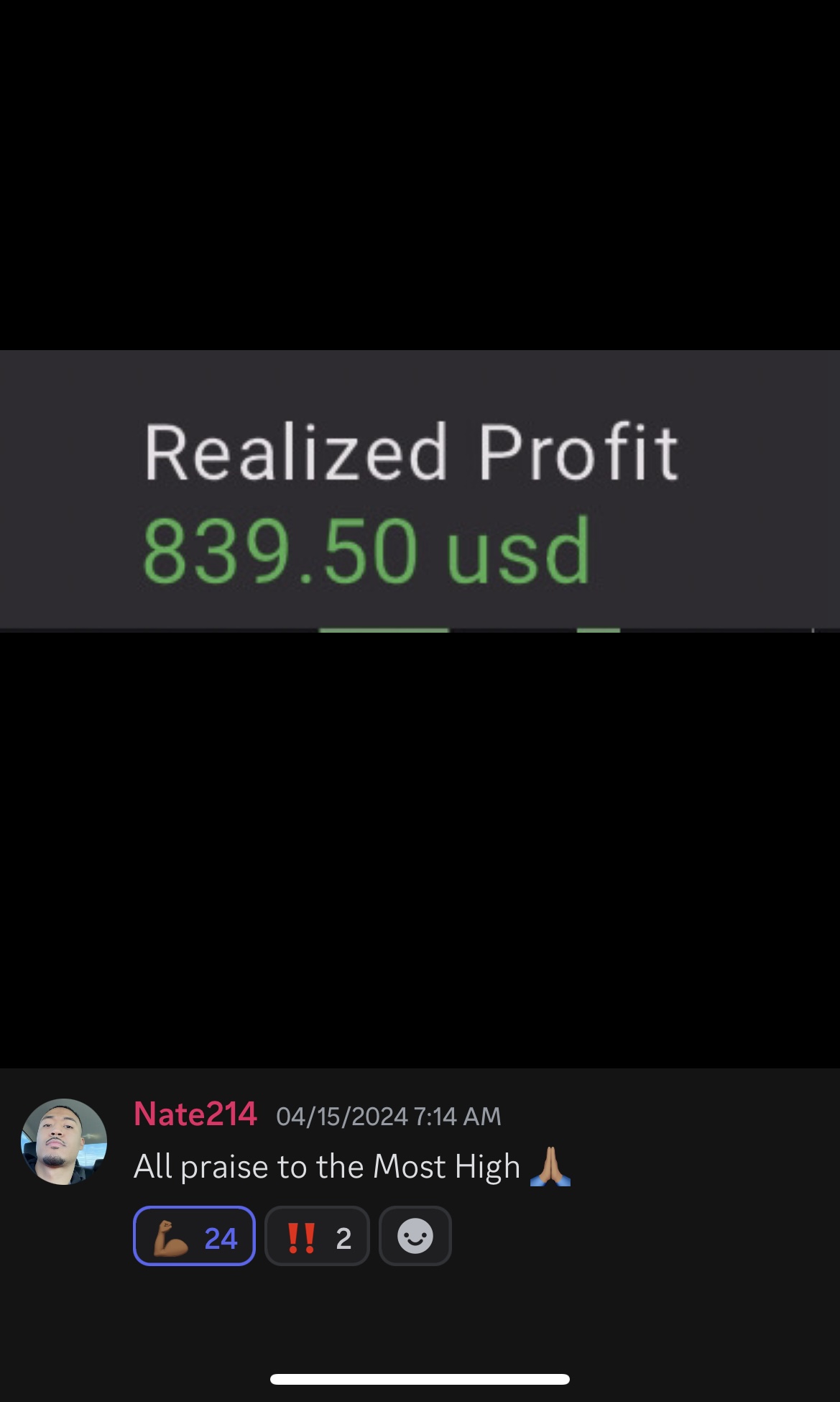Open Nate214's profile picture
The image size is (840, 1402).
tap(64, 1141)
